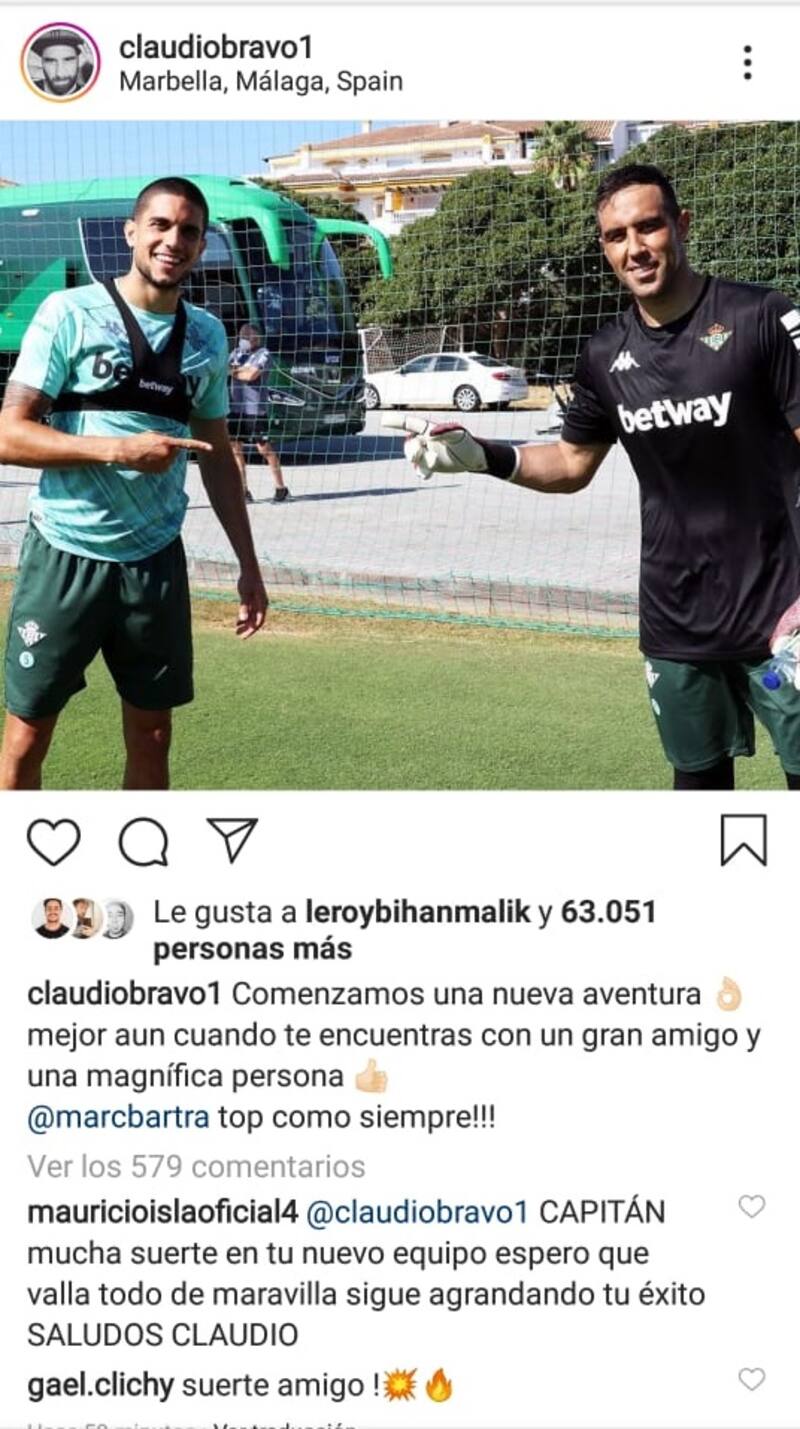This screenshot has width=800, height=1429.
Task: Open the comment bubble under the post
Action: (143, 841)
